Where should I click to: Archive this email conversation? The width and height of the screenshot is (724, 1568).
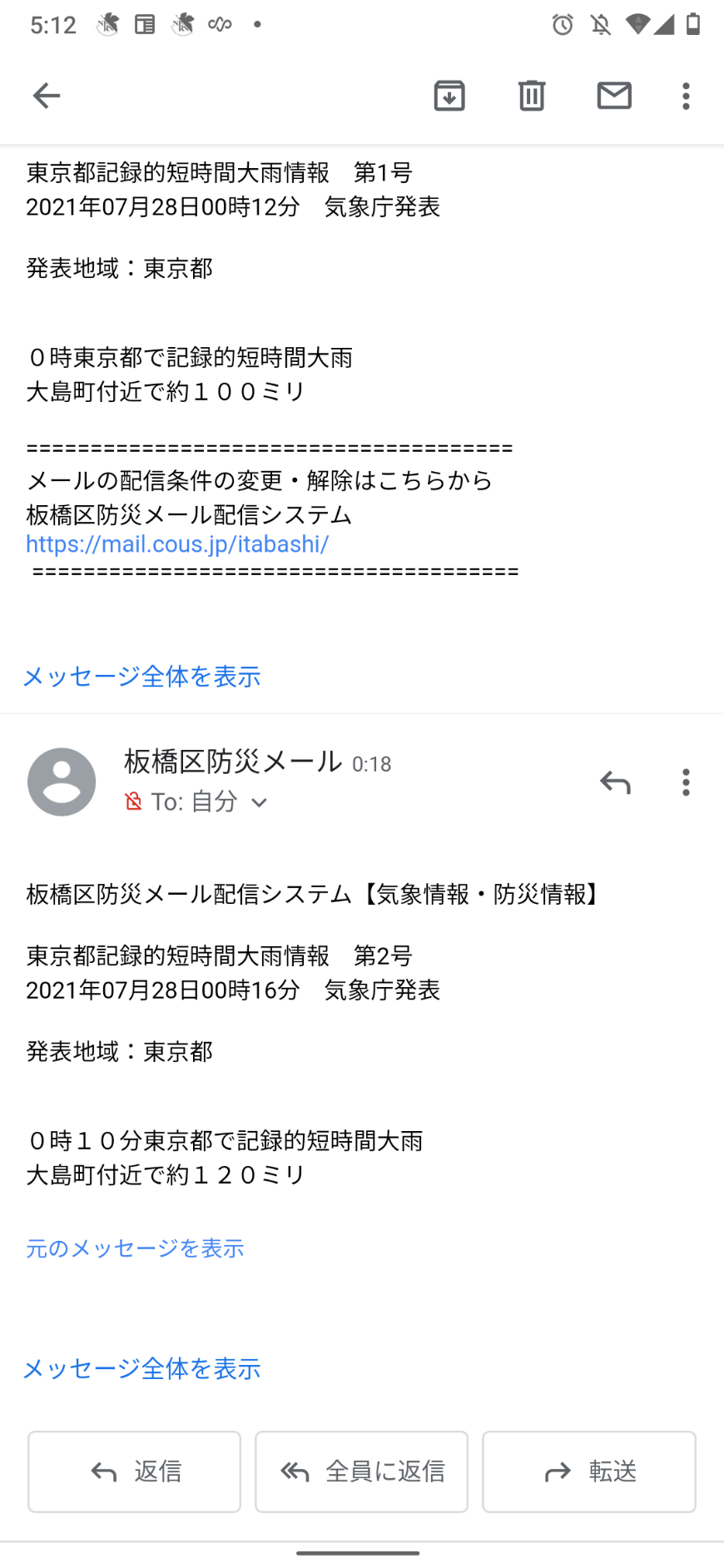pyautogui.click(x=449, y=96)
